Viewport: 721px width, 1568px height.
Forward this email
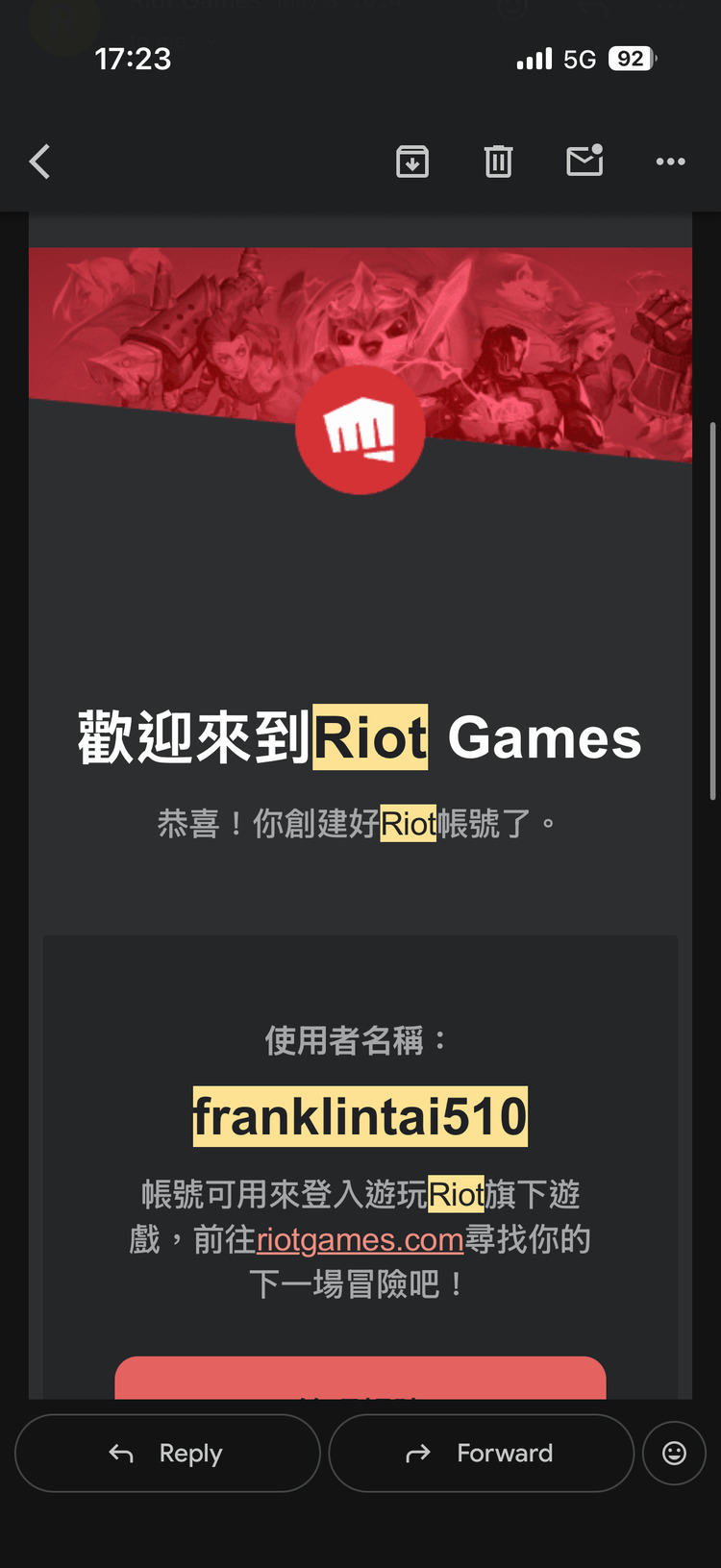(x=481, y=1453)
